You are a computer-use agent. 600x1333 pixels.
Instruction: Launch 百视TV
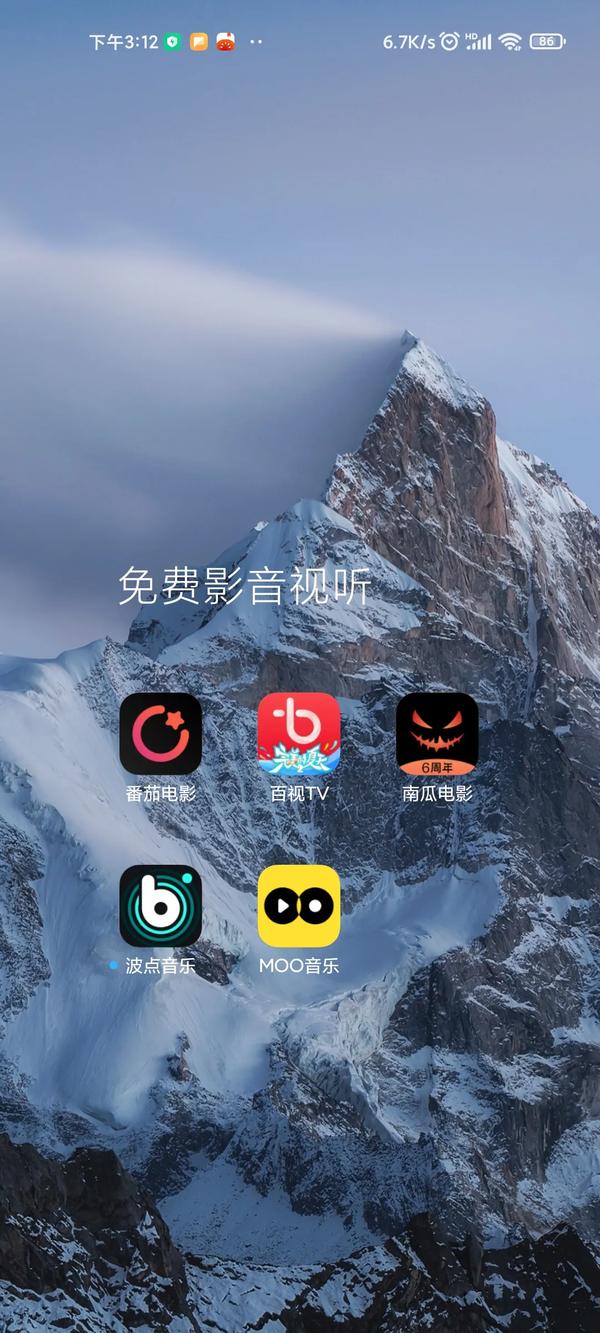299,734
